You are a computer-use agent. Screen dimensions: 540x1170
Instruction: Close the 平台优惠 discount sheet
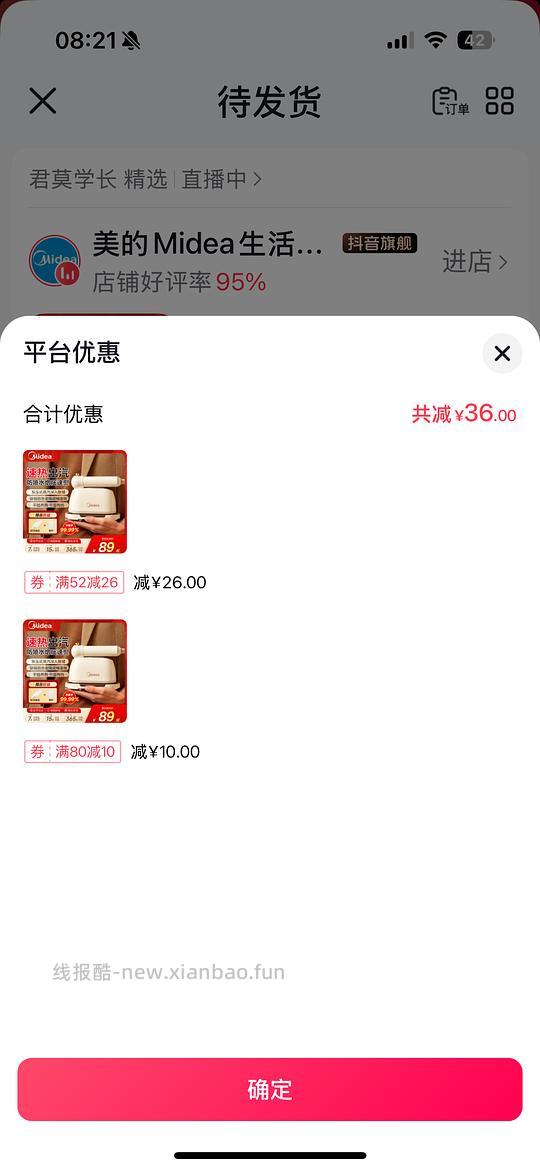point(502,354)
